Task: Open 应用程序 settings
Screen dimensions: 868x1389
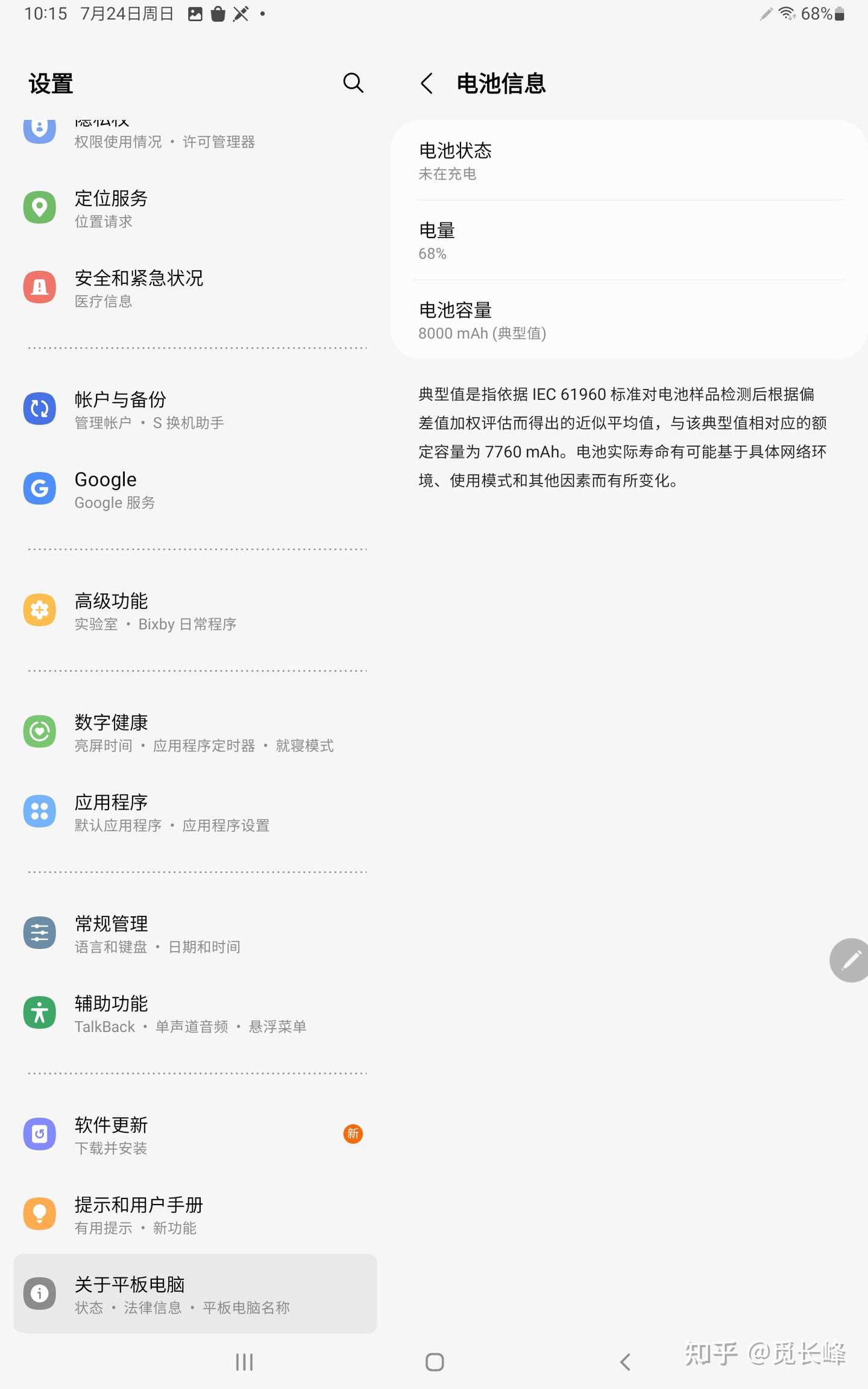Action: tap(195, 812)
